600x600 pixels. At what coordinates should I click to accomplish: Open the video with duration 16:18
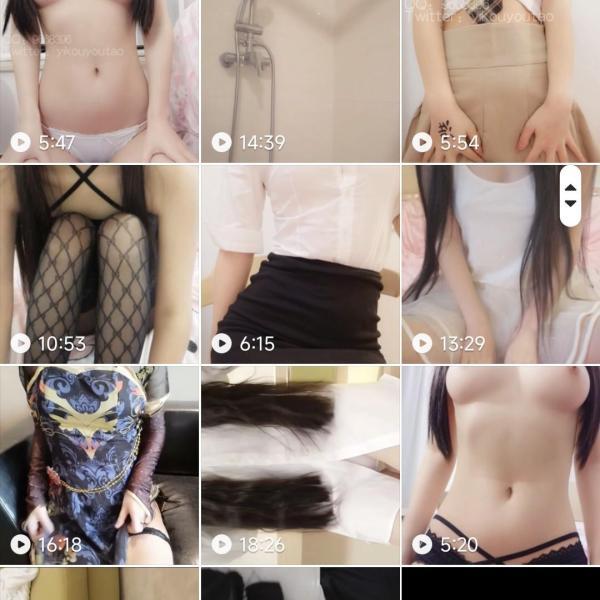point(99,465)
